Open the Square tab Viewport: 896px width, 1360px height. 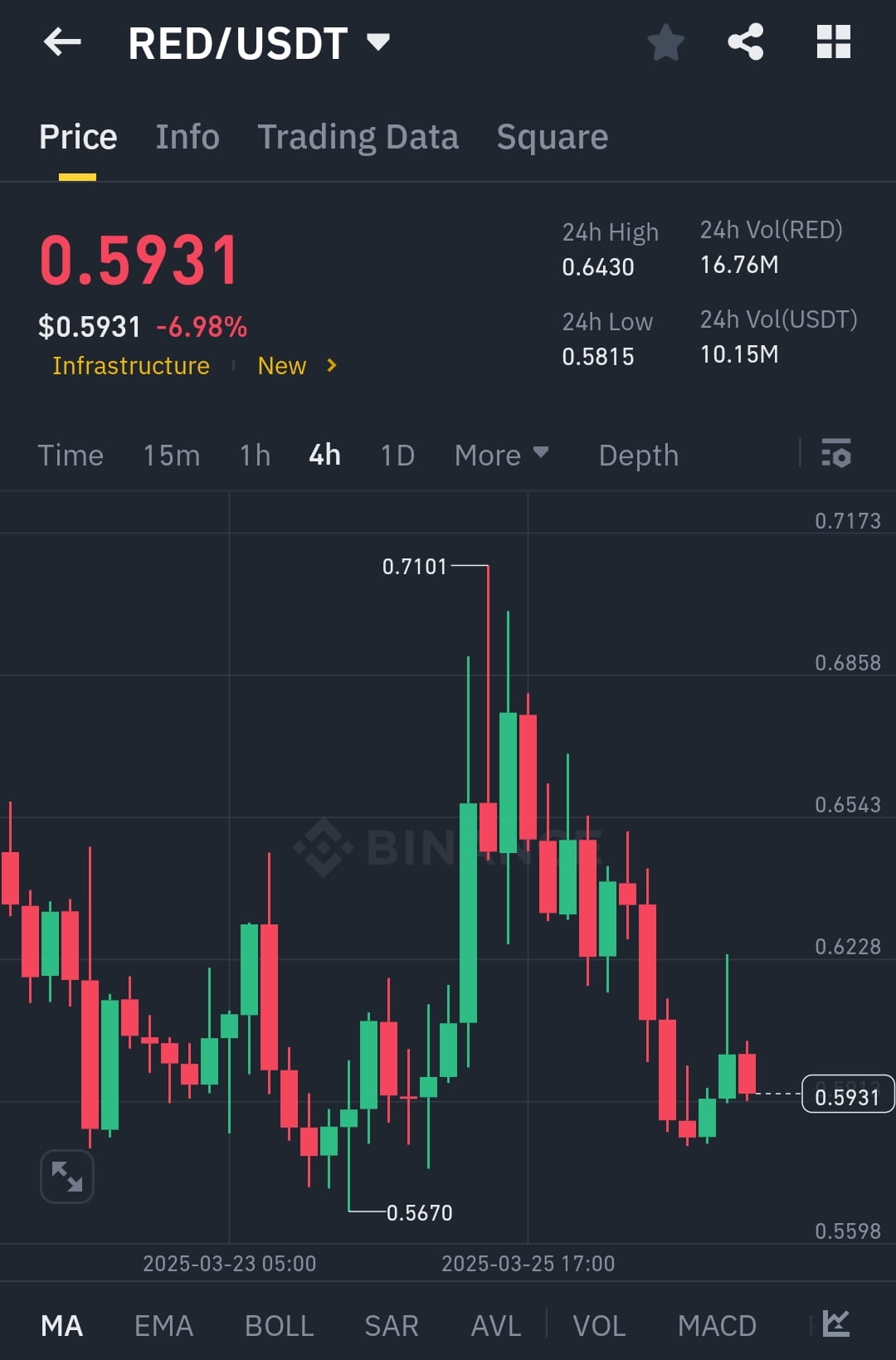(552, 136)
